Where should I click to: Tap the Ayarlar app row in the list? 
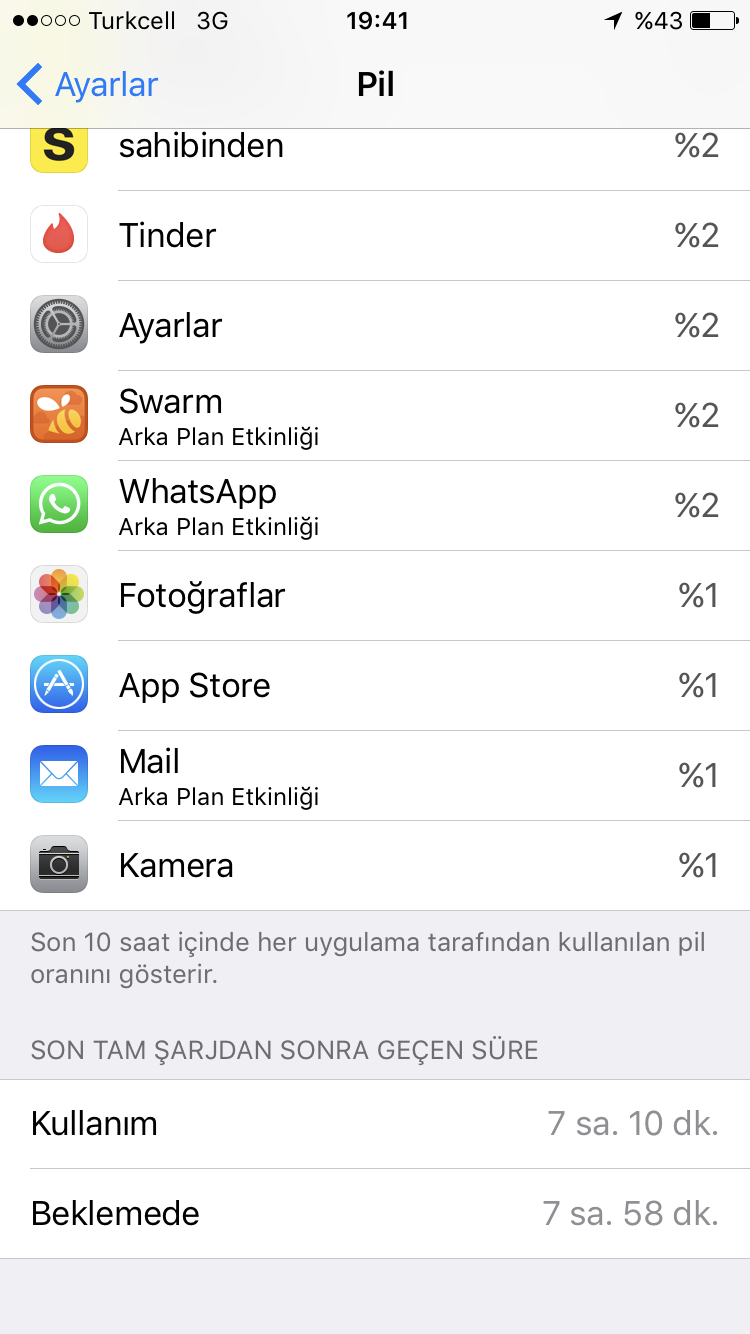[375, 326]
